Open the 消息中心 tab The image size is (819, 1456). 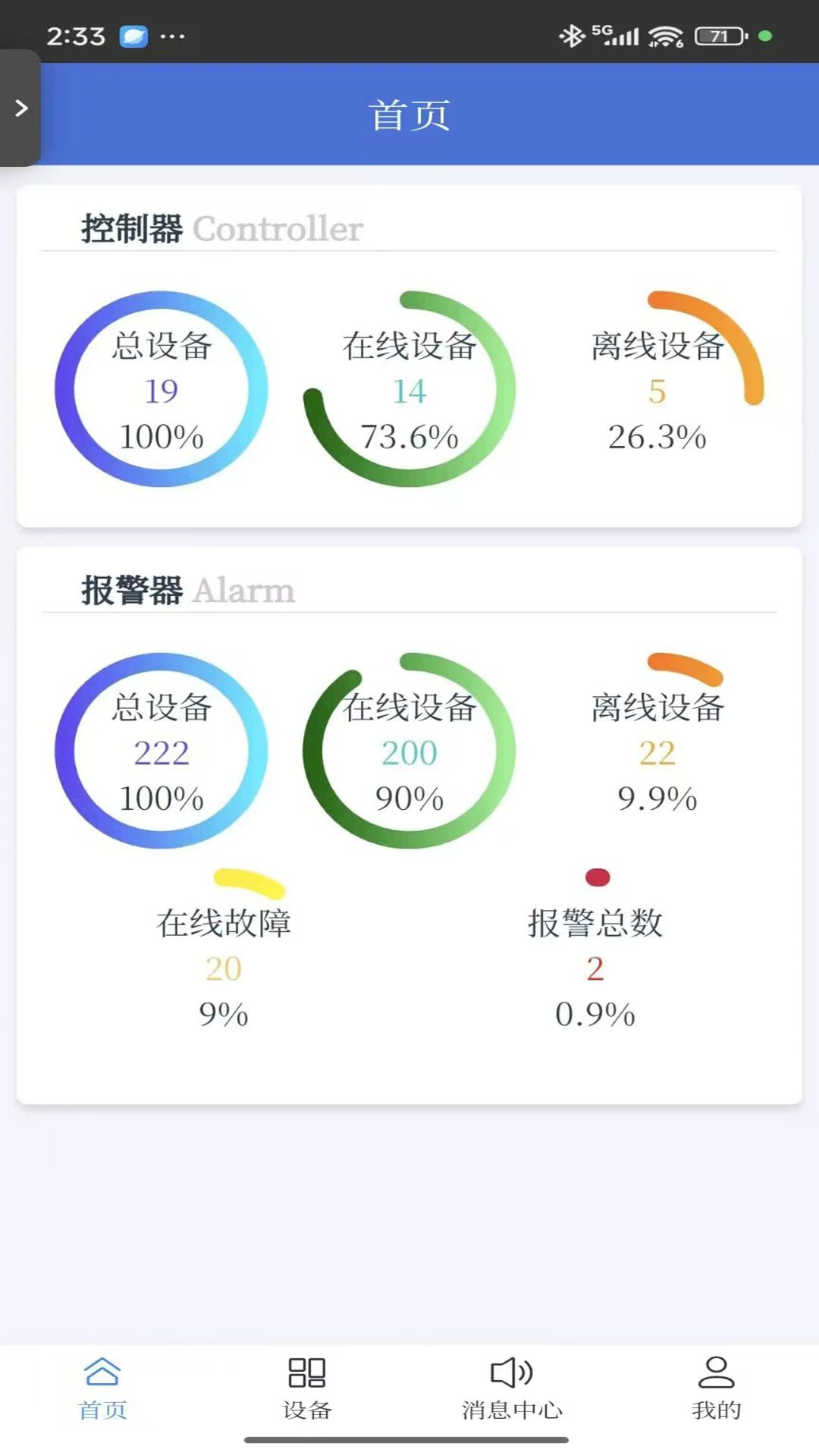point(512,1388)
